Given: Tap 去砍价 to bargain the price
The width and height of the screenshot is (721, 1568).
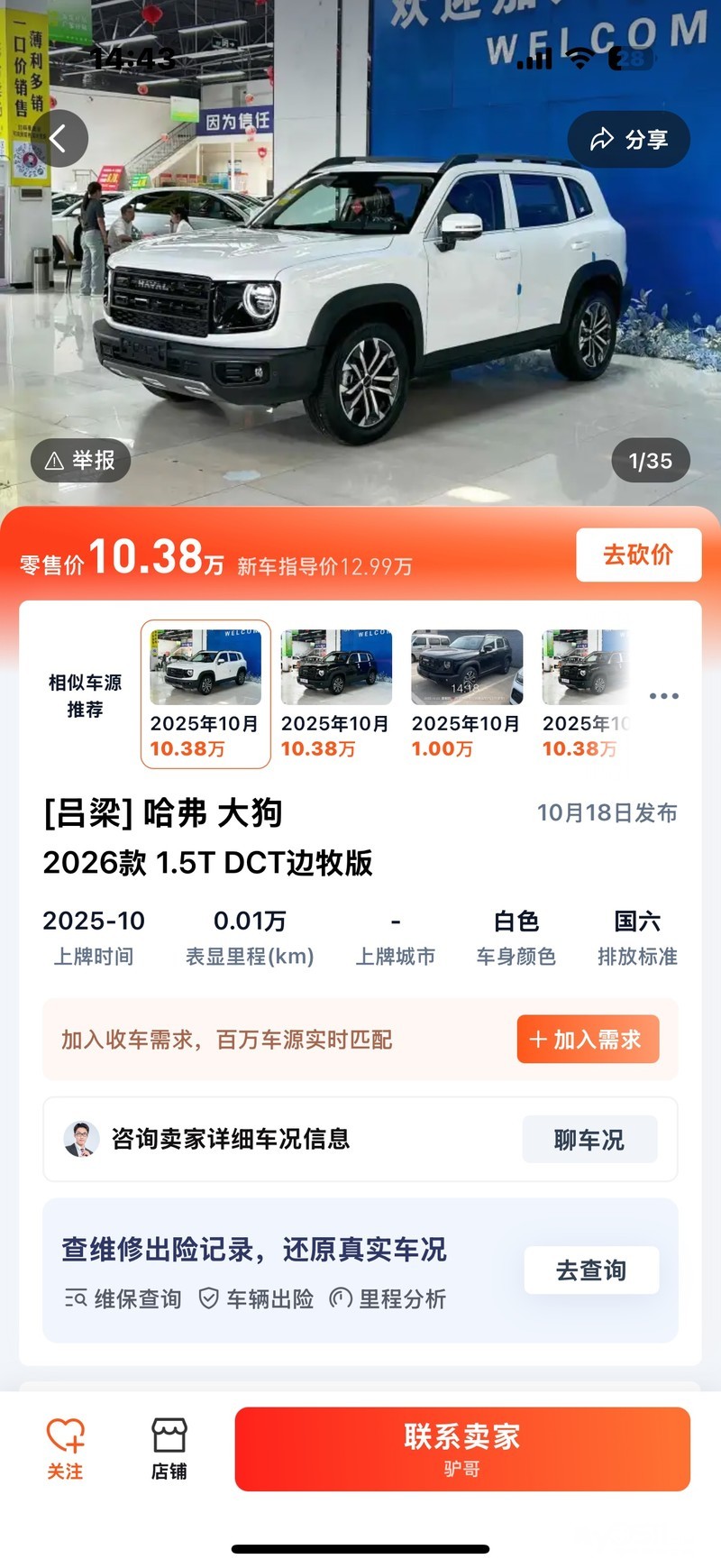Looking at the screenshot, I should [x=638, y=555].
